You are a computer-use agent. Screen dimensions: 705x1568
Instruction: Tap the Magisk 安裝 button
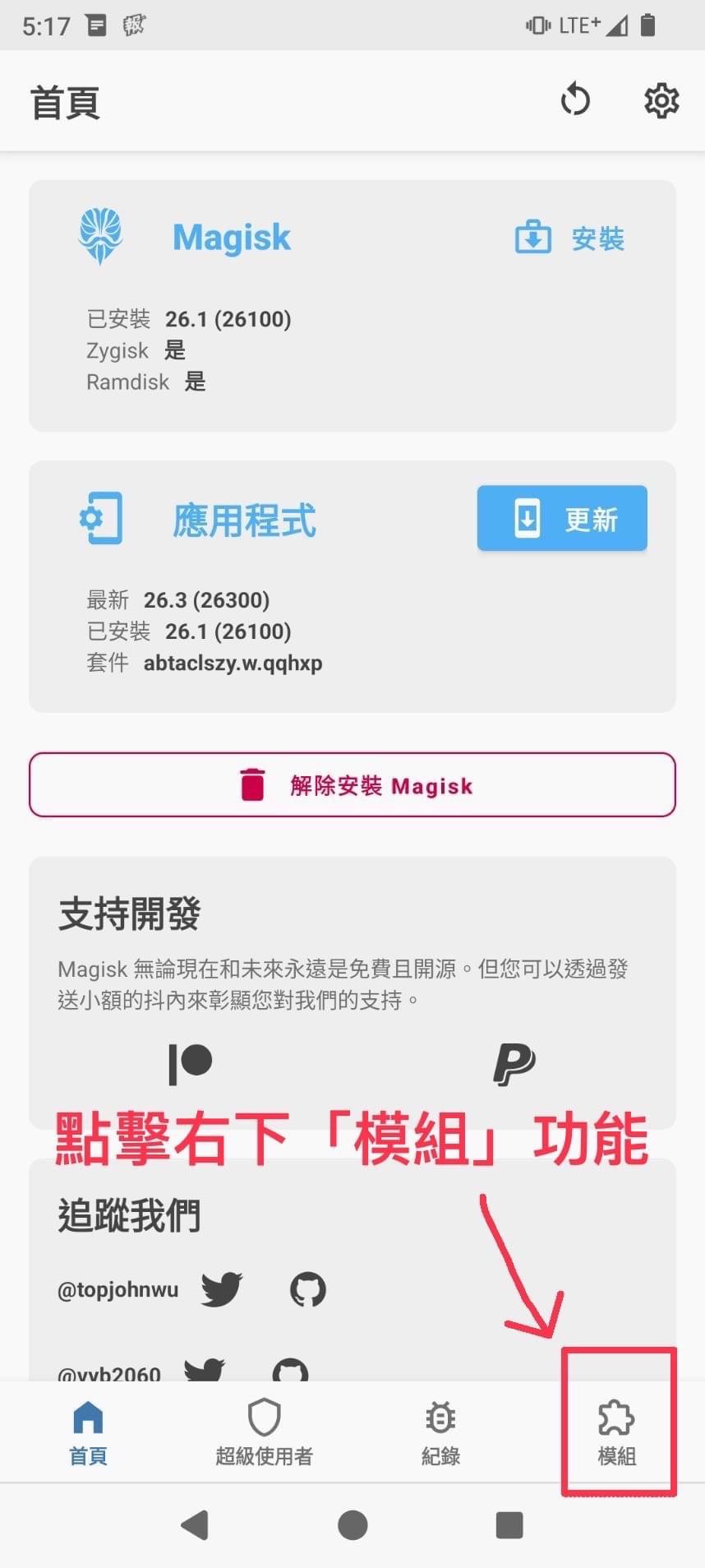[569, 238]
